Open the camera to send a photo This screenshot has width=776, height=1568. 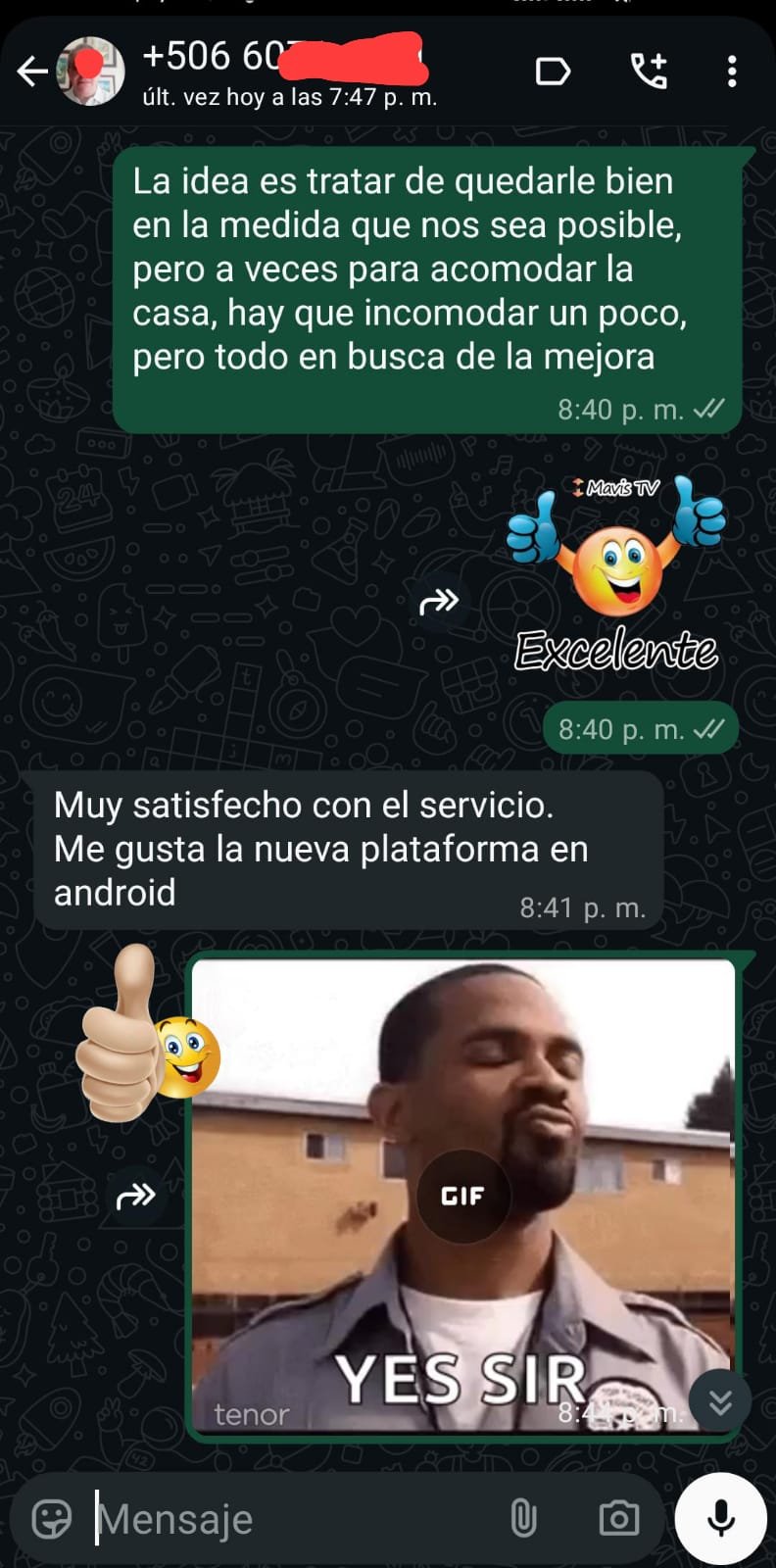click(x=618, y=1519)
